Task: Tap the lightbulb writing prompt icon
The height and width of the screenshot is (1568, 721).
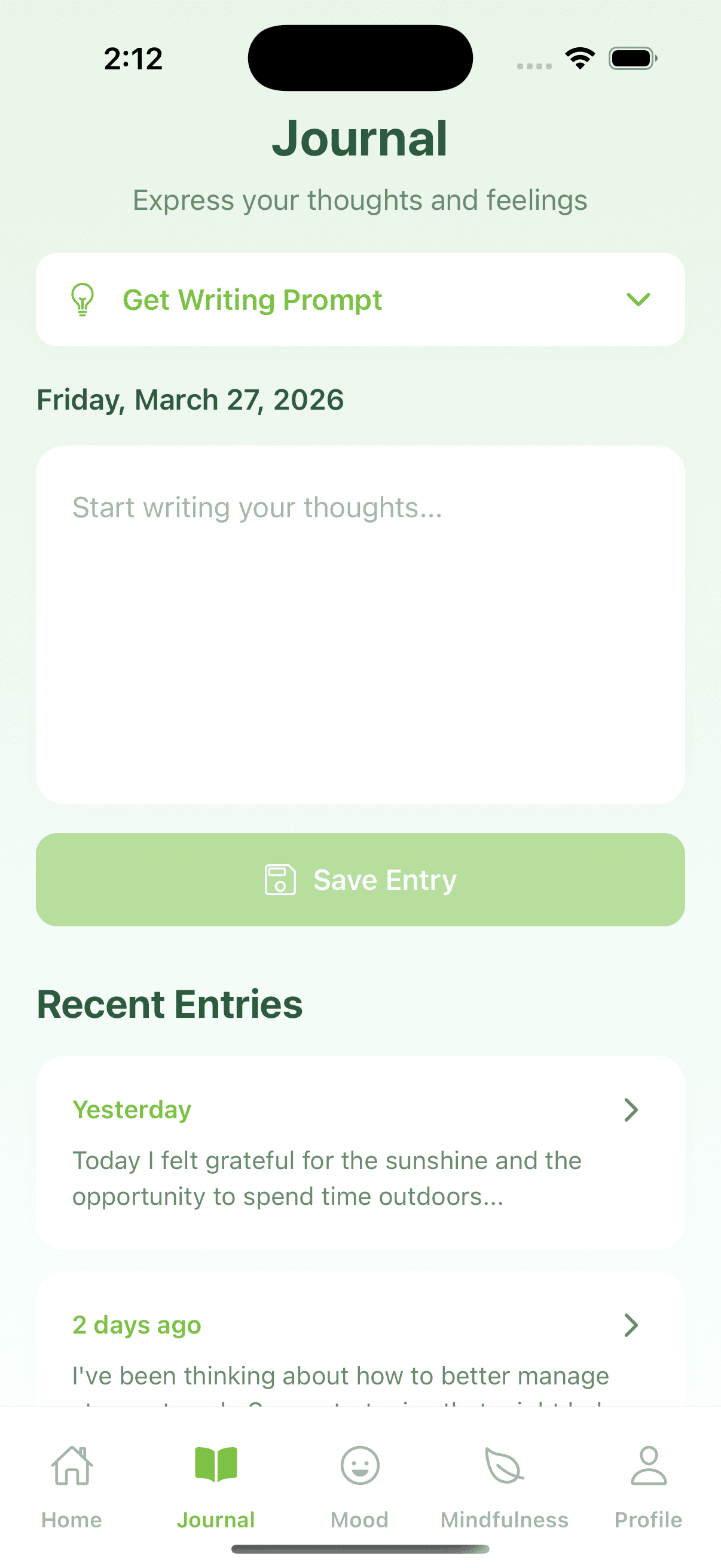Action: (83, 299)
